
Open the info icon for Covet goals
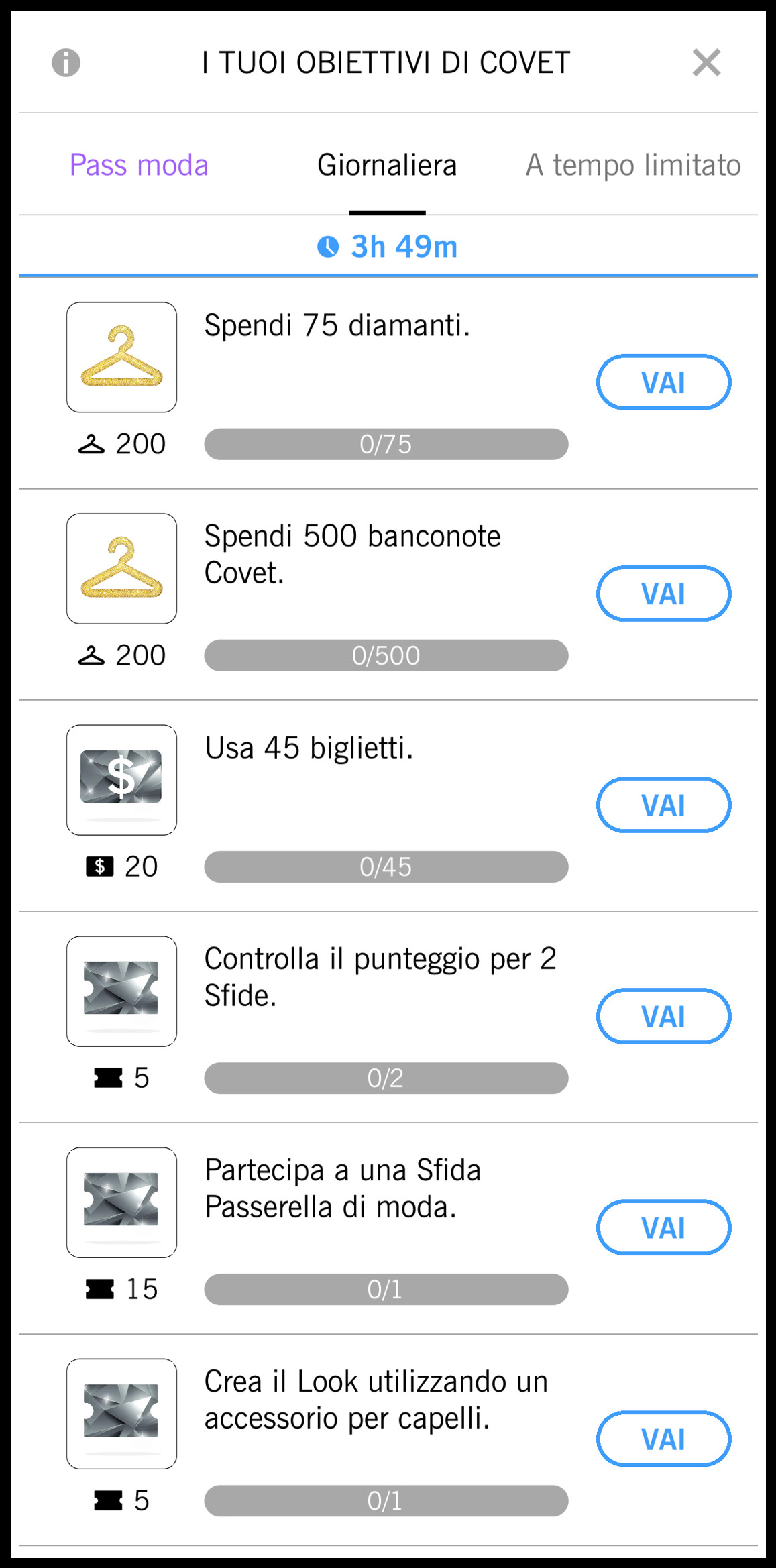point(66,63)
